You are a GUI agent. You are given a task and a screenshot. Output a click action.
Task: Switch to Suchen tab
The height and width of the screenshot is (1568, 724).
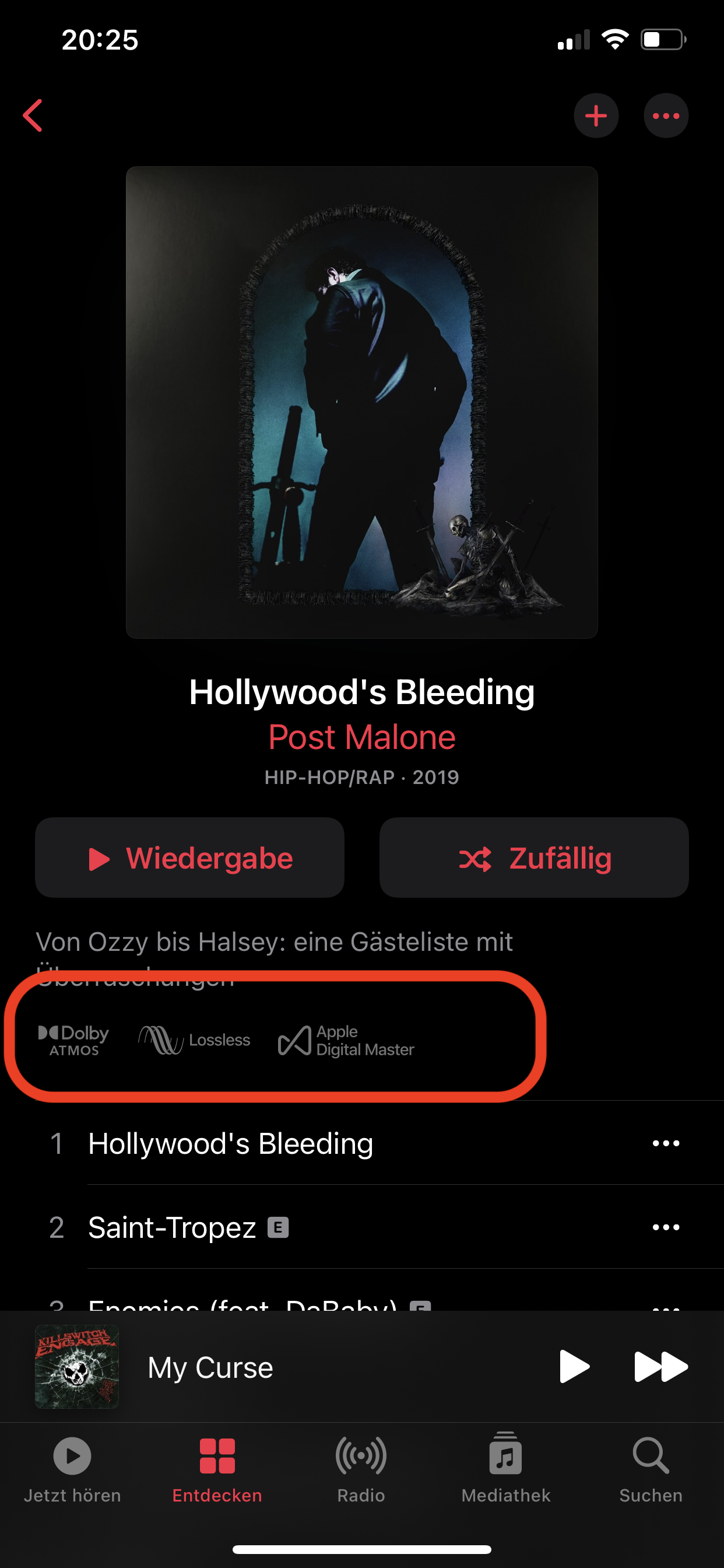(x=651, y=1467)
